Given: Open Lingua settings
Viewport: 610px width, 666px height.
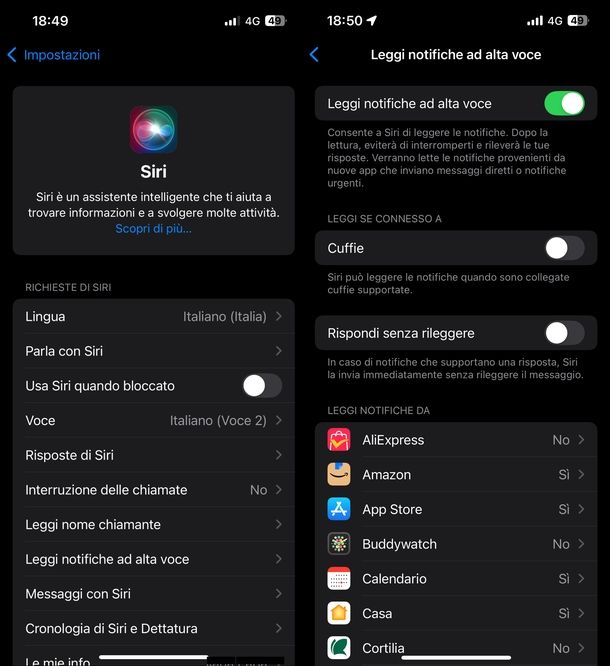Looking at the screenshot, I should click(153, 316).
